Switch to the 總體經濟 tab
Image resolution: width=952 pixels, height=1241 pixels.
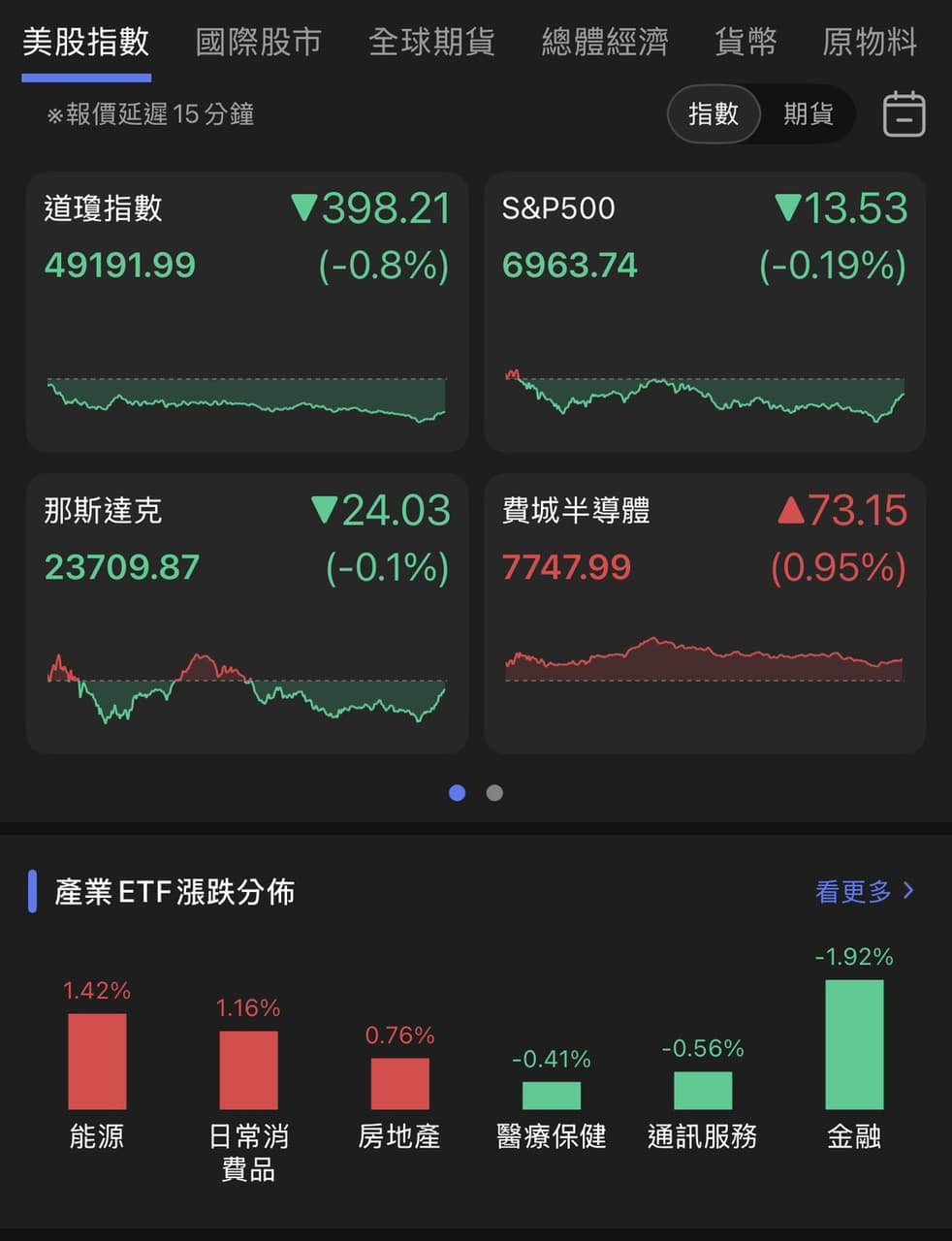click(605, 42)
